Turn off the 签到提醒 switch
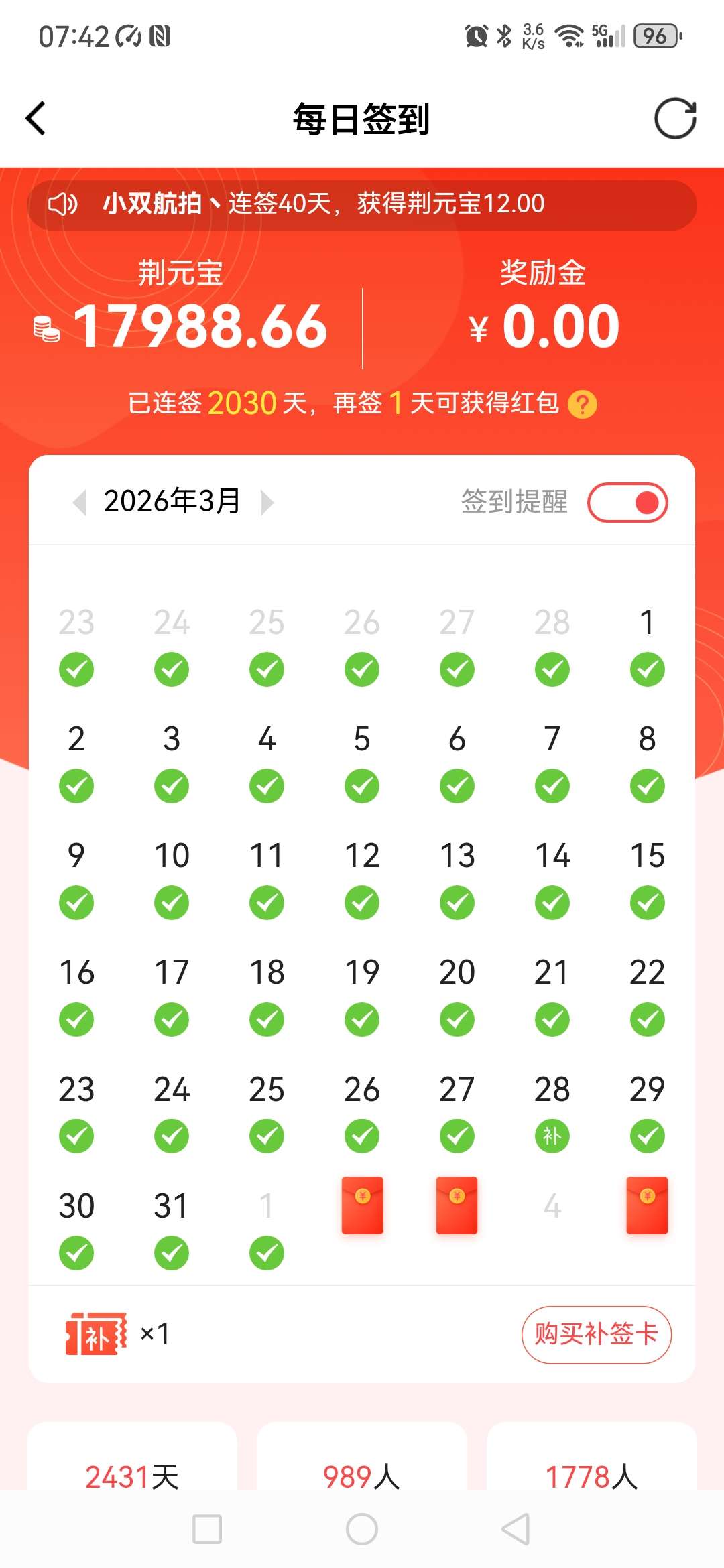Viewport: 724px width, 1568px height. pyautogui.click(x=627, y=503)
